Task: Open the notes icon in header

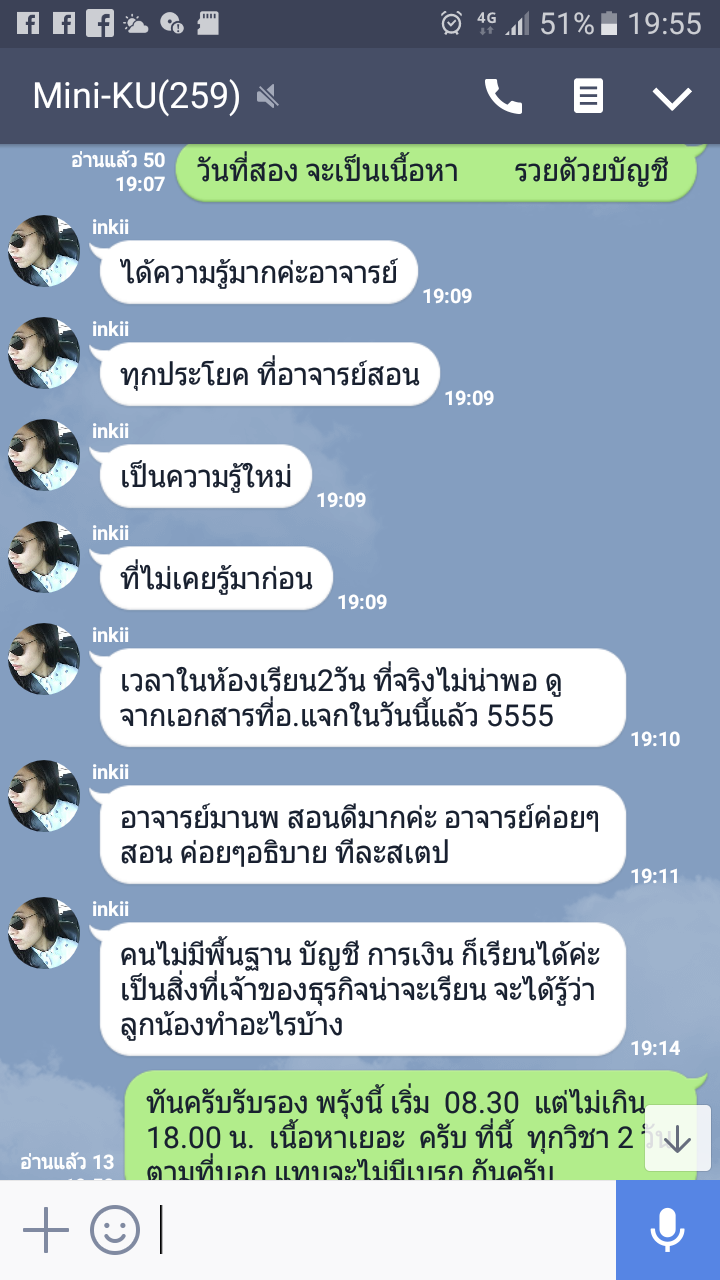Action: [588, 97]
